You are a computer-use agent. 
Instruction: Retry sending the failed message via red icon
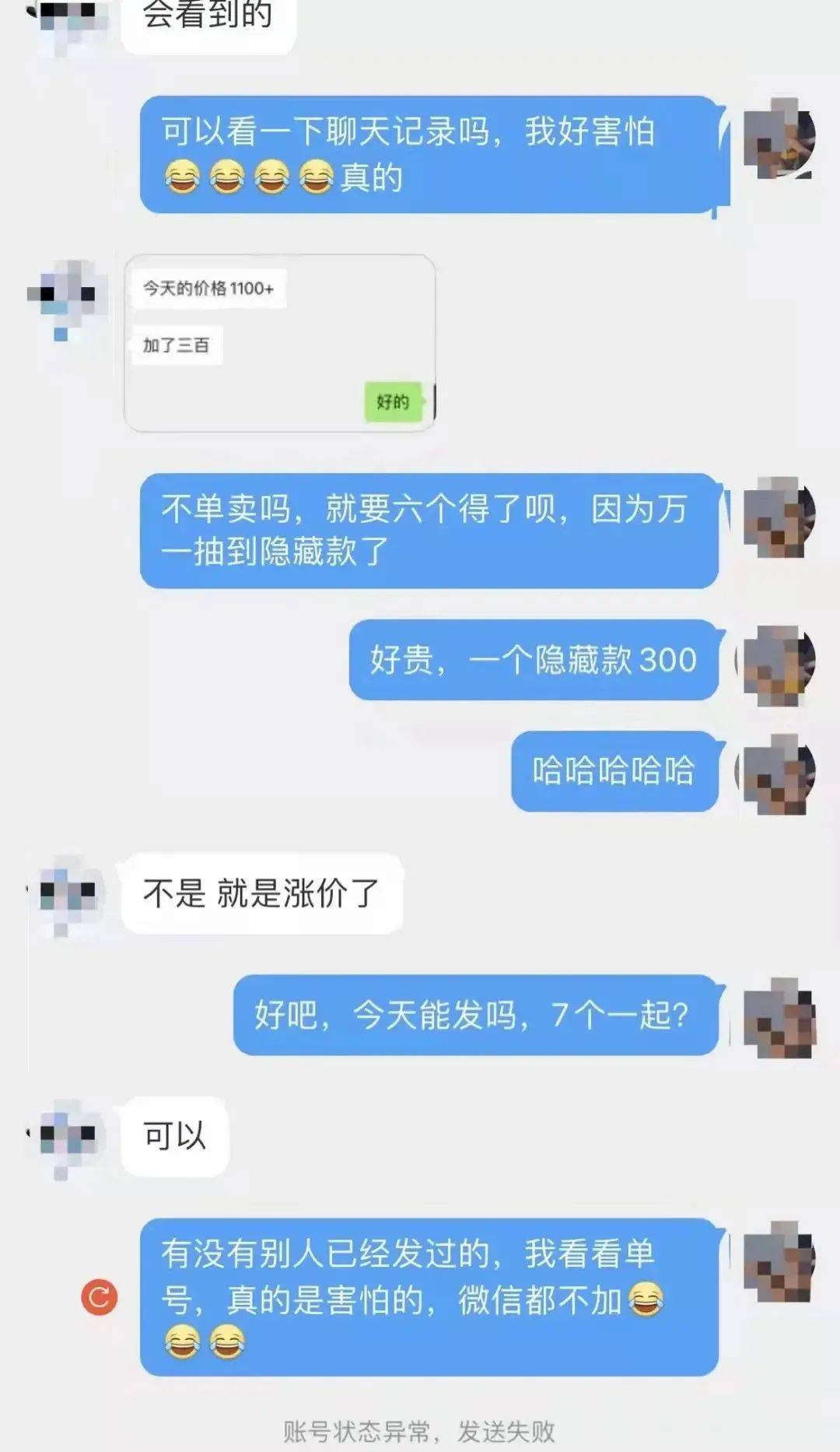point(100,1297)
